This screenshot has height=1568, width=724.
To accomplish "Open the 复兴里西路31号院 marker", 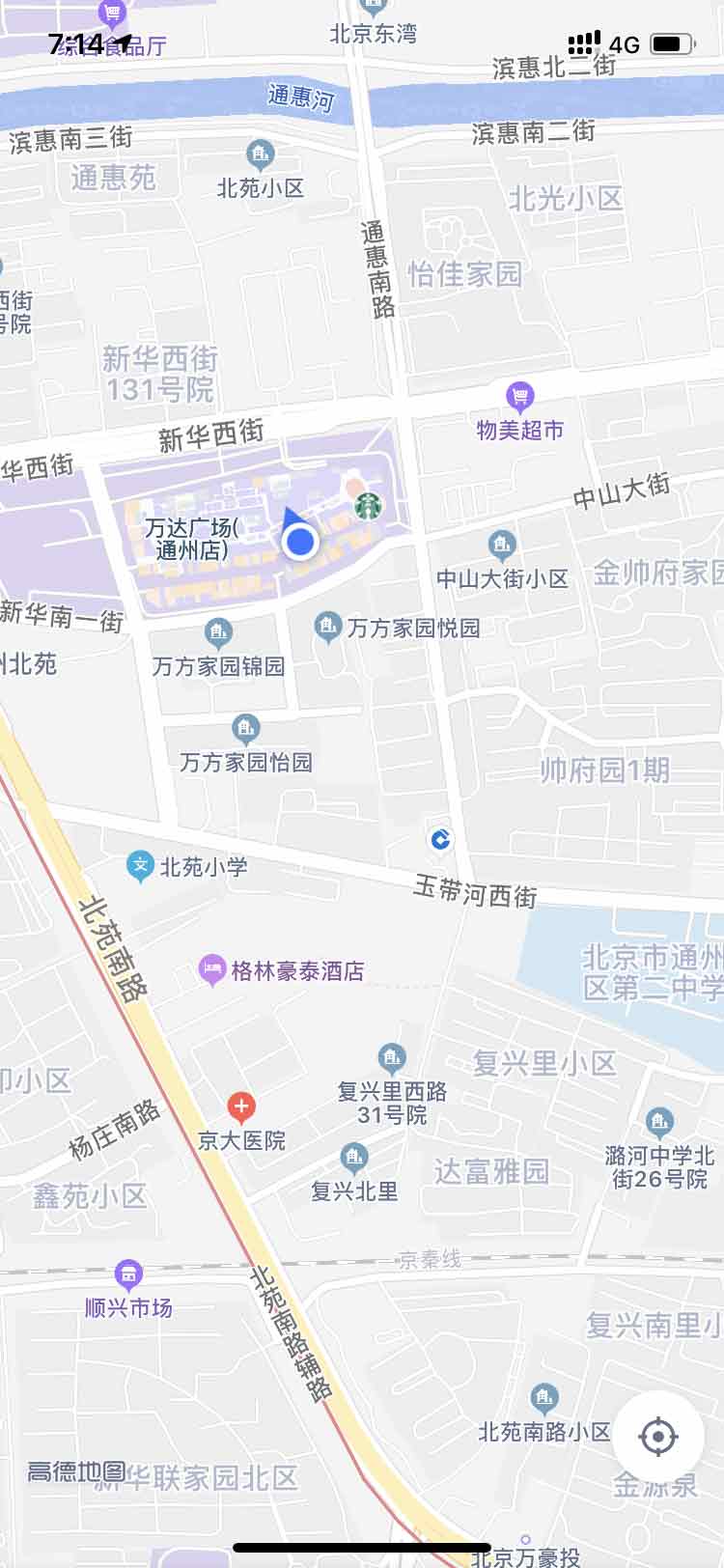I will pyautogui.click(x=392, y=1058).
